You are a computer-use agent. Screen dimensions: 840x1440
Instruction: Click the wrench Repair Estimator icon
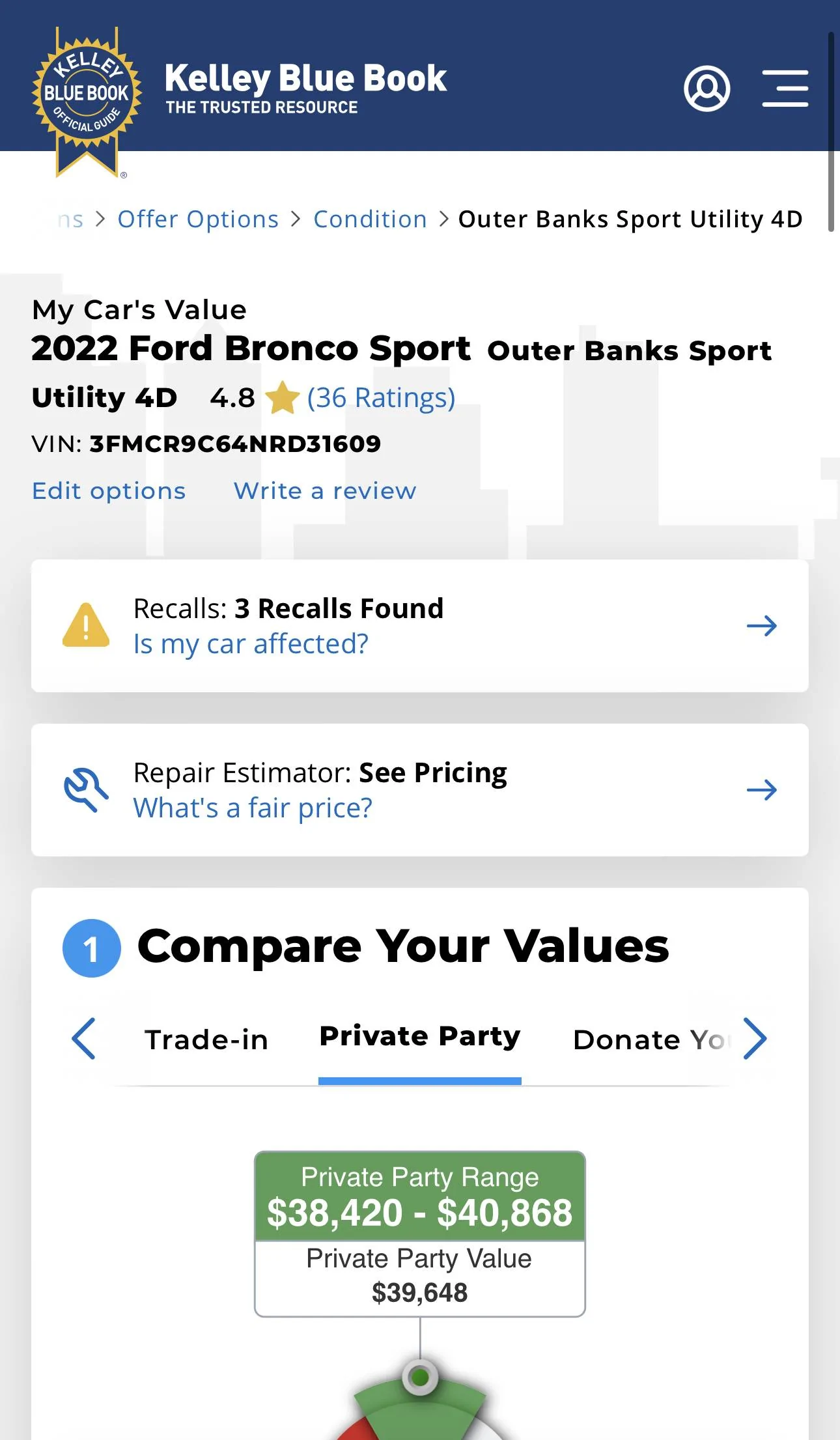pyautogui.click(x=85, y=789)
